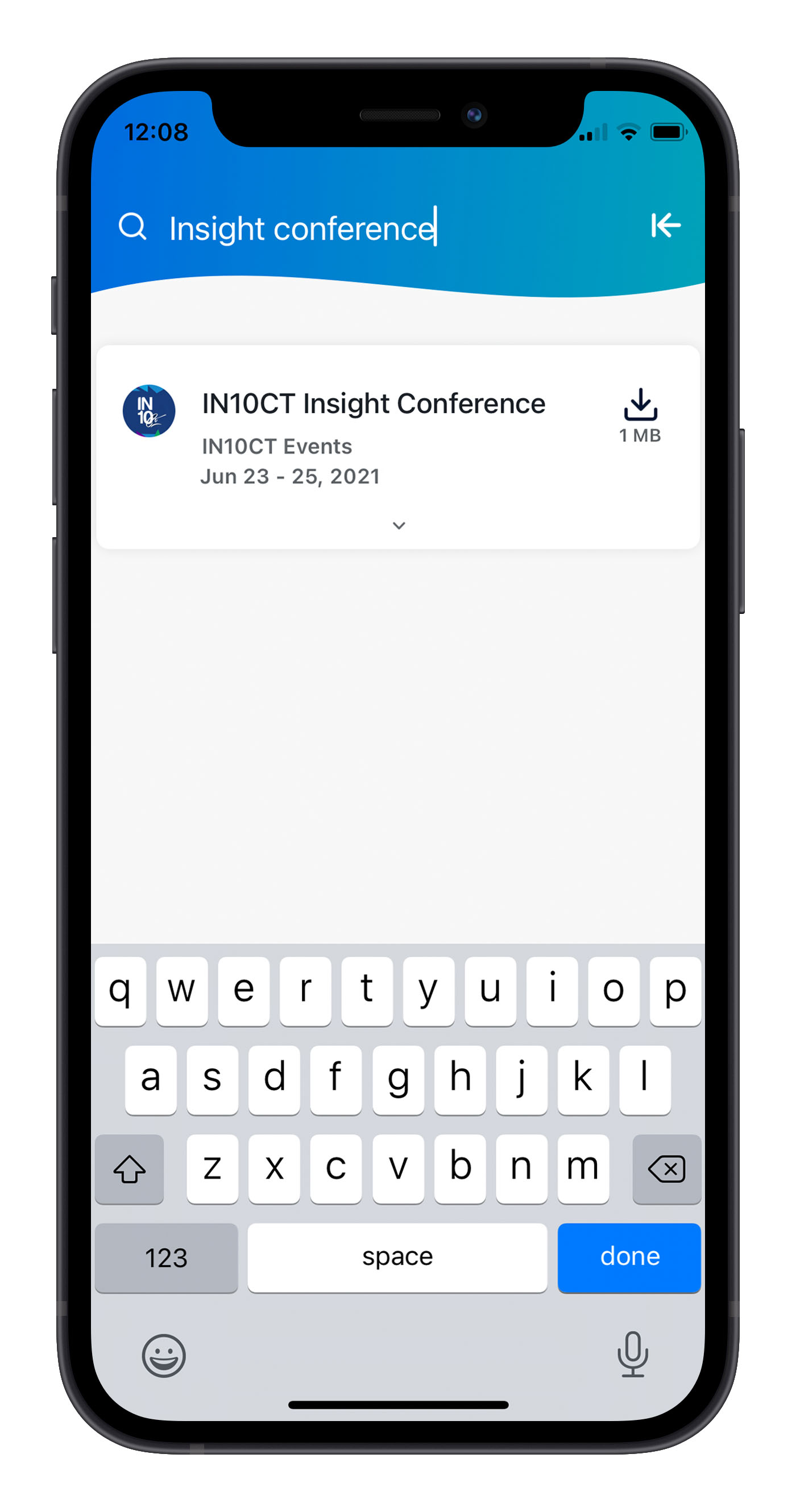Switch the keyboard to the 123 layout
Viewport: 796px width, 1512px height.
166,1257
